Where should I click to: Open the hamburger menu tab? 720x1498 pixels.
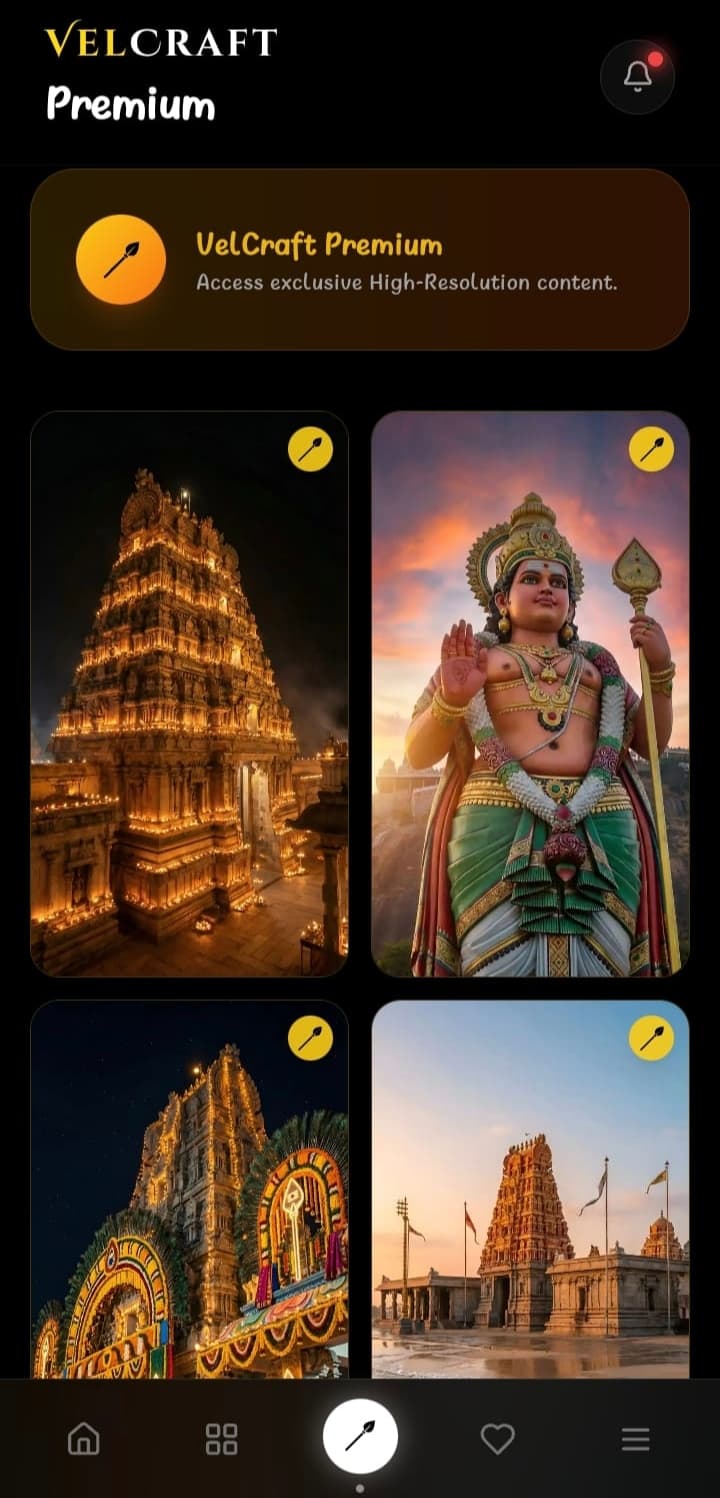click(635, 1439)
